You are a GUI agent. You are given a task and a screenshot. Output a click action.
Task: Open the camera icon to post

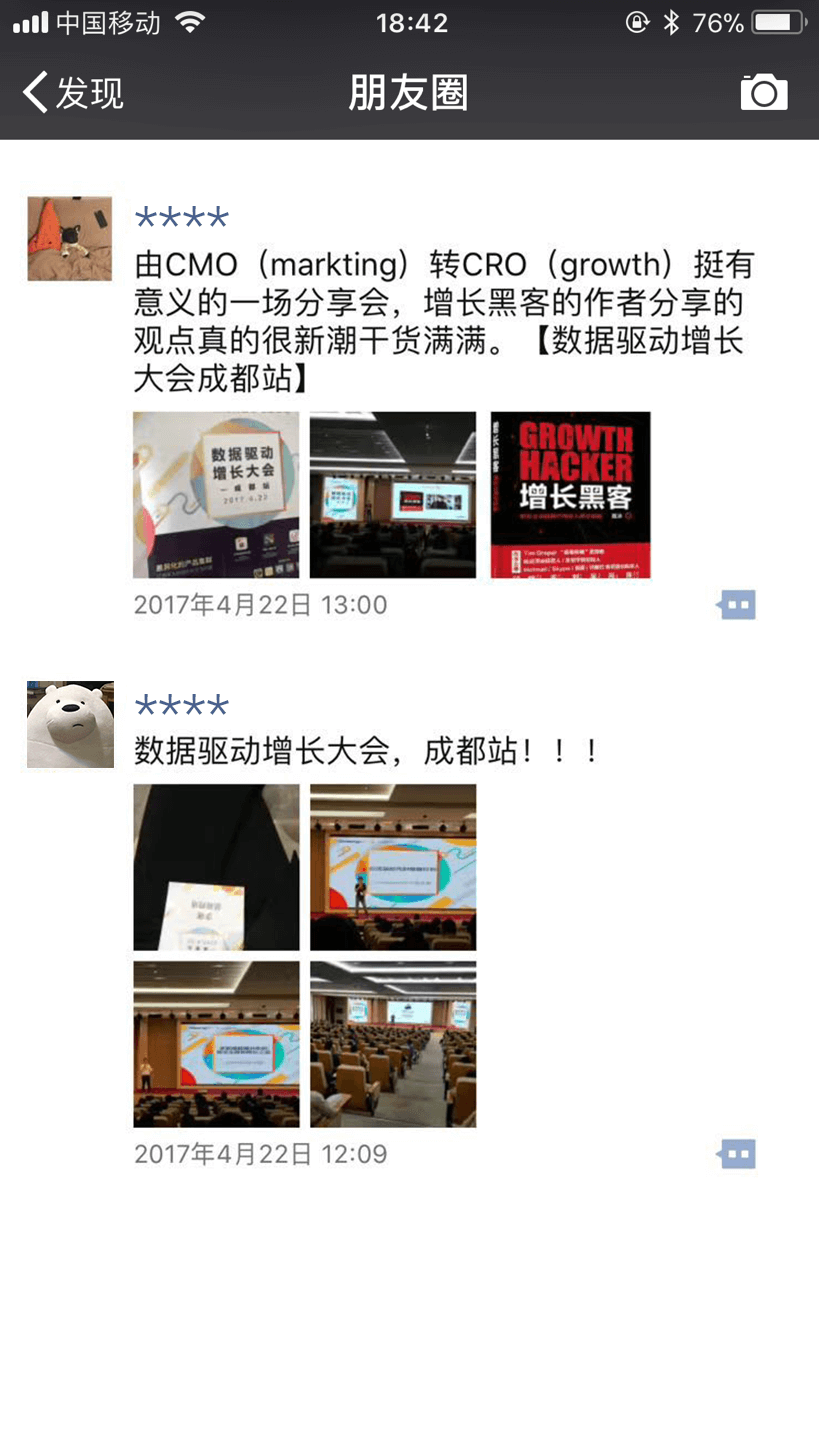764,93
